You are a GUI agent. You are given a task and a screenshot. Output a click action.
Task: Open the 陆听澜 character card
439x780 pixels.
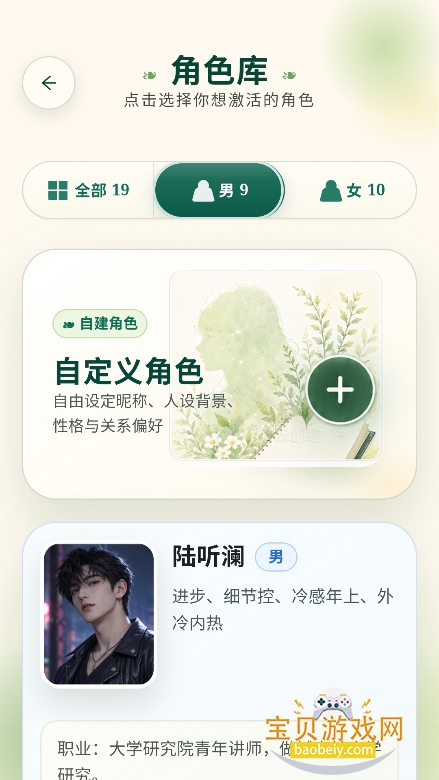219,651
